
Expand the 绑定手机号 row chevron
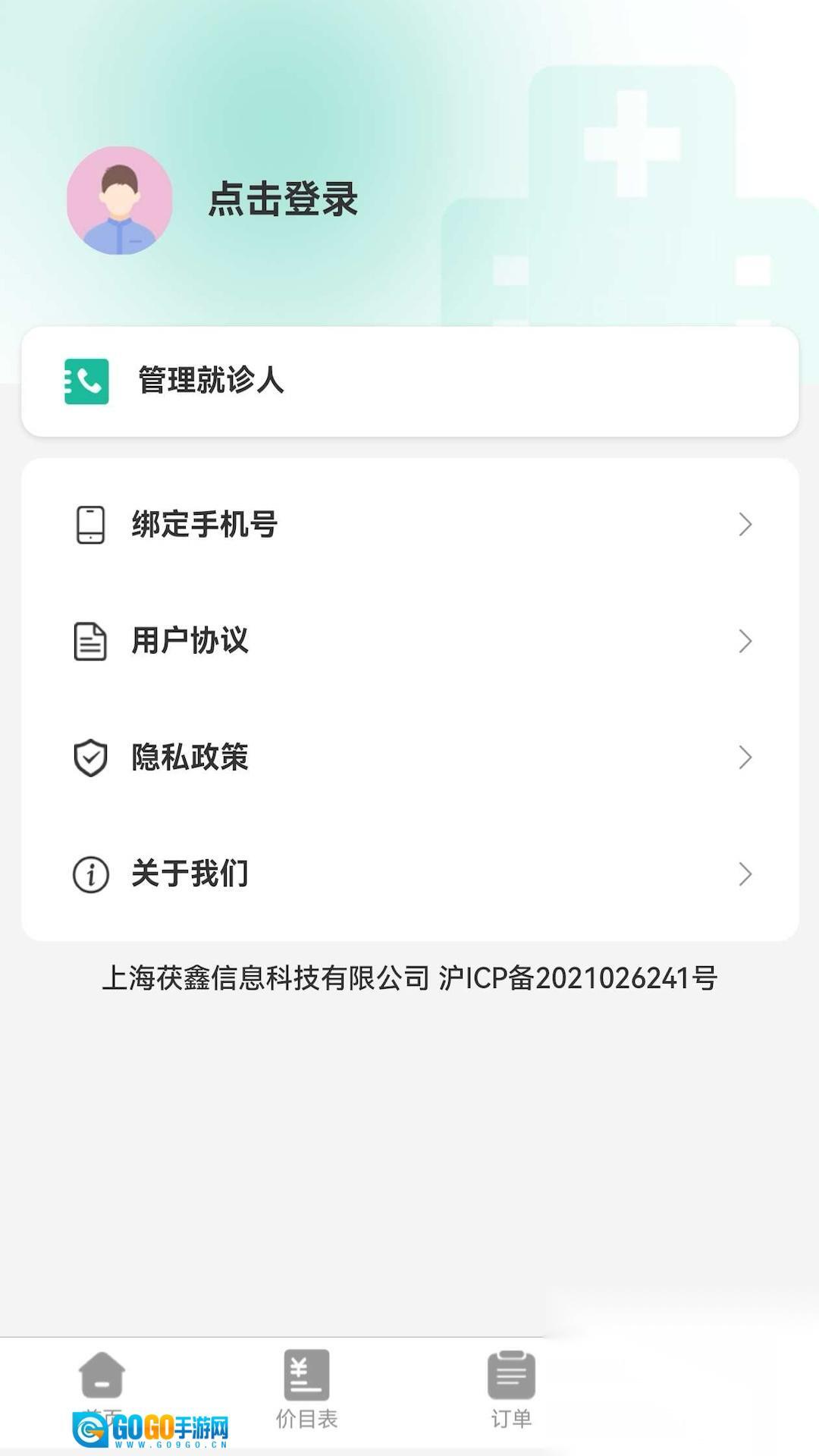(x=744, y=525)
